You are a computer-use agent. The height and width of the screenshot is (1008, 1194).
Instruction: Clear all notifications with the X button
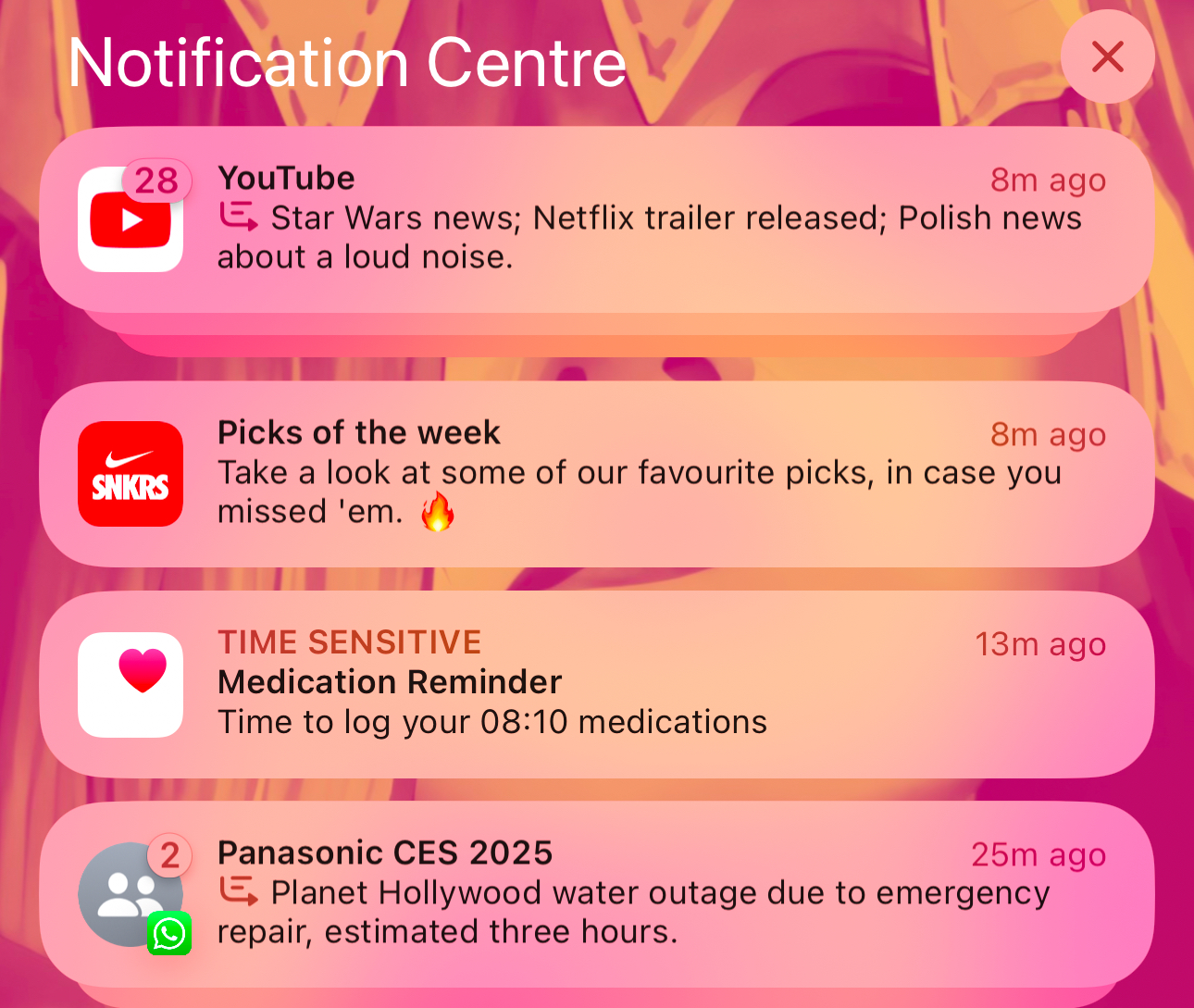(1107, 57)
